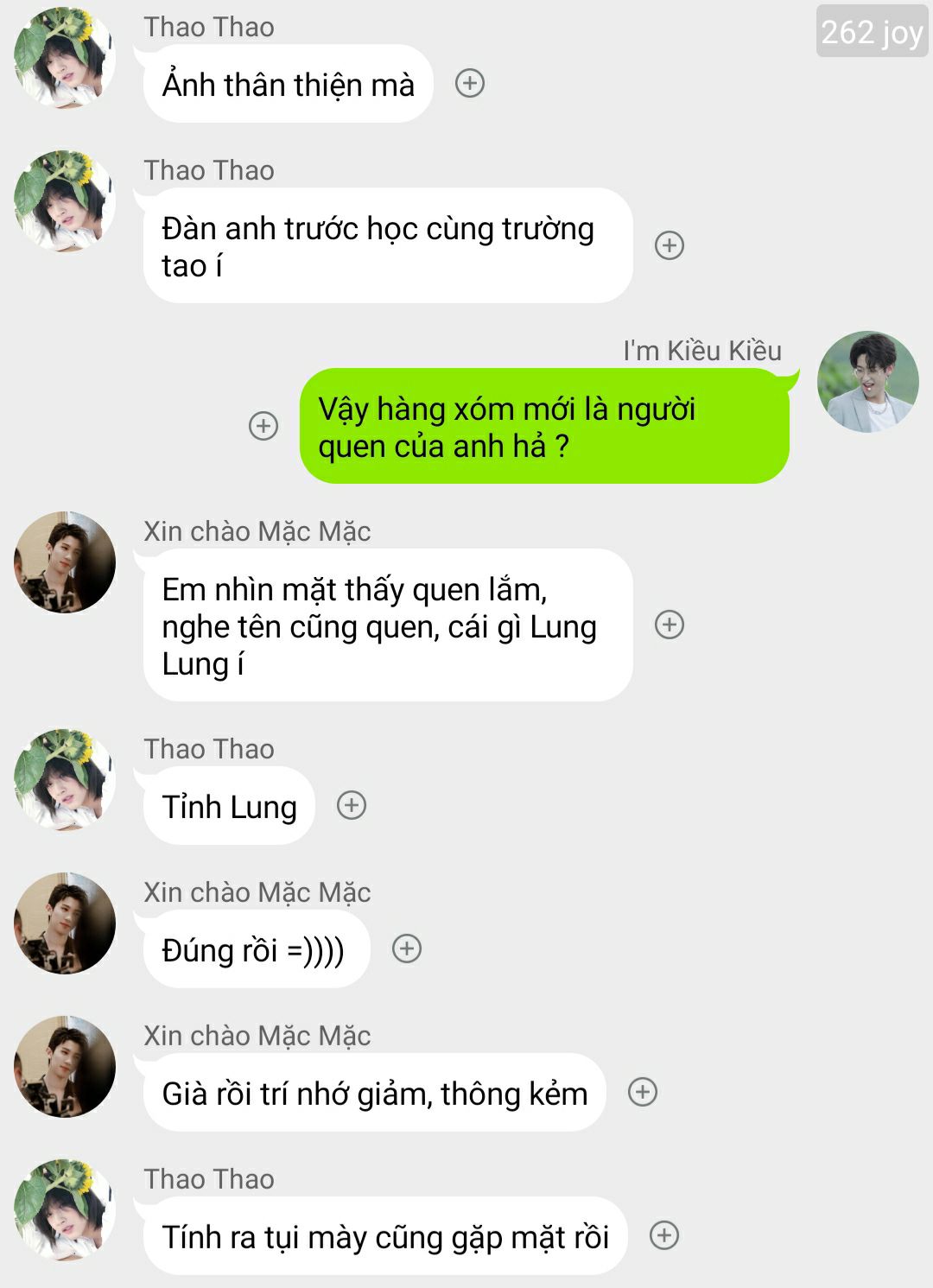Tap plus beside "Già rồi trí nhớ giảm" message
Viewport: 933px width, 1288px height.
pos(643,1093)
